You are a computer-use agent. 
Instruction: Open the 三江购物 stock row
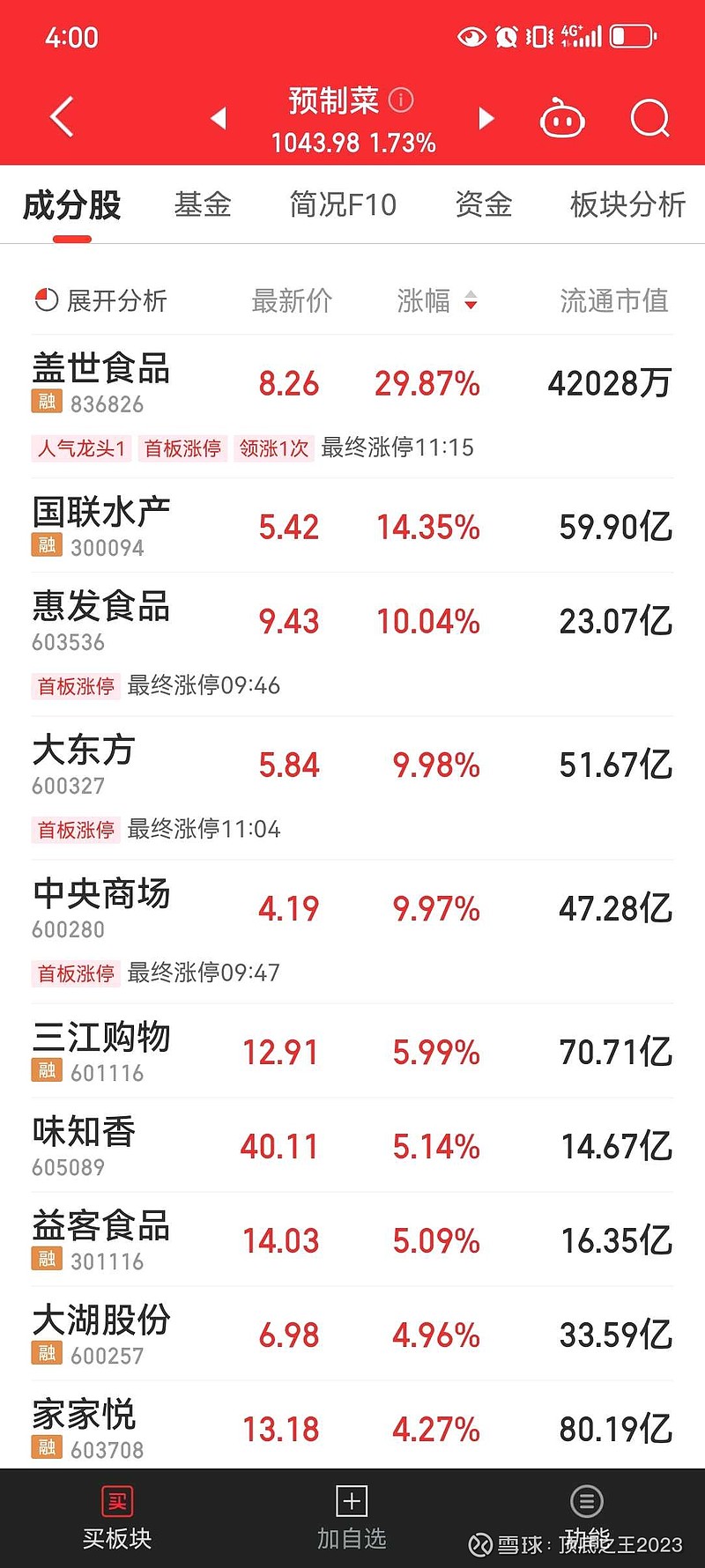[x=352, y=1051]
